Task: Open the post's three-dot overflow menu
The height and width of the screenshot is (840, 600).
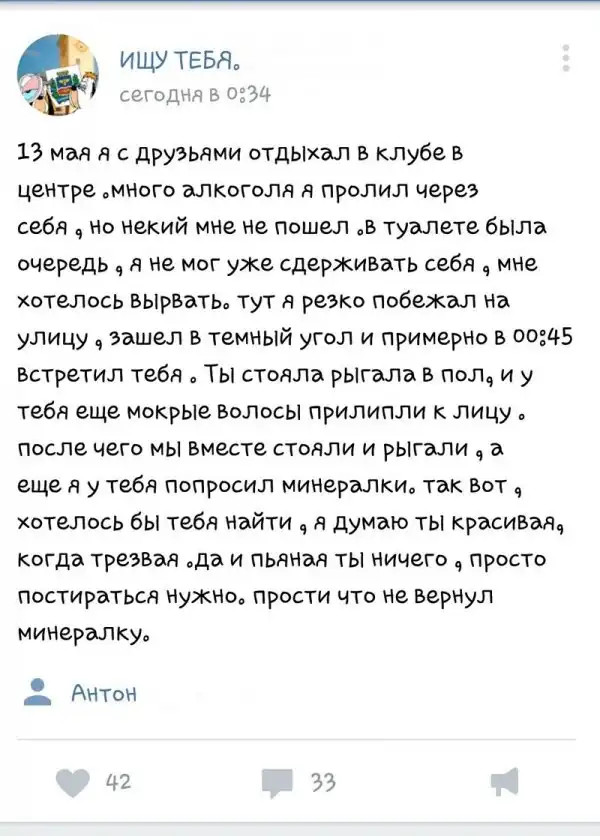Action: point(567,58)
